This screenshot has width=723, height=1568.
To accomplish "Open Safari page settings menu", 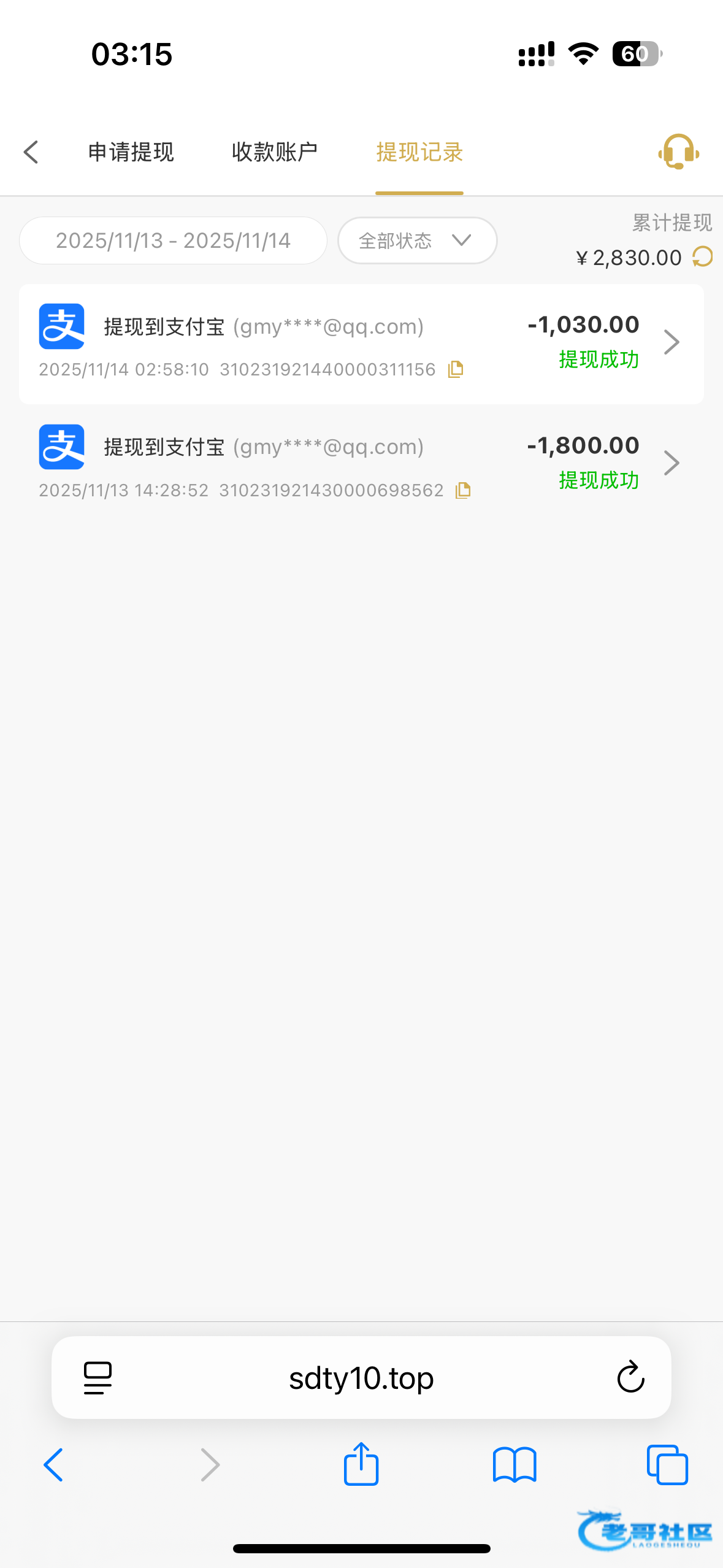I will coord(98,1378).
